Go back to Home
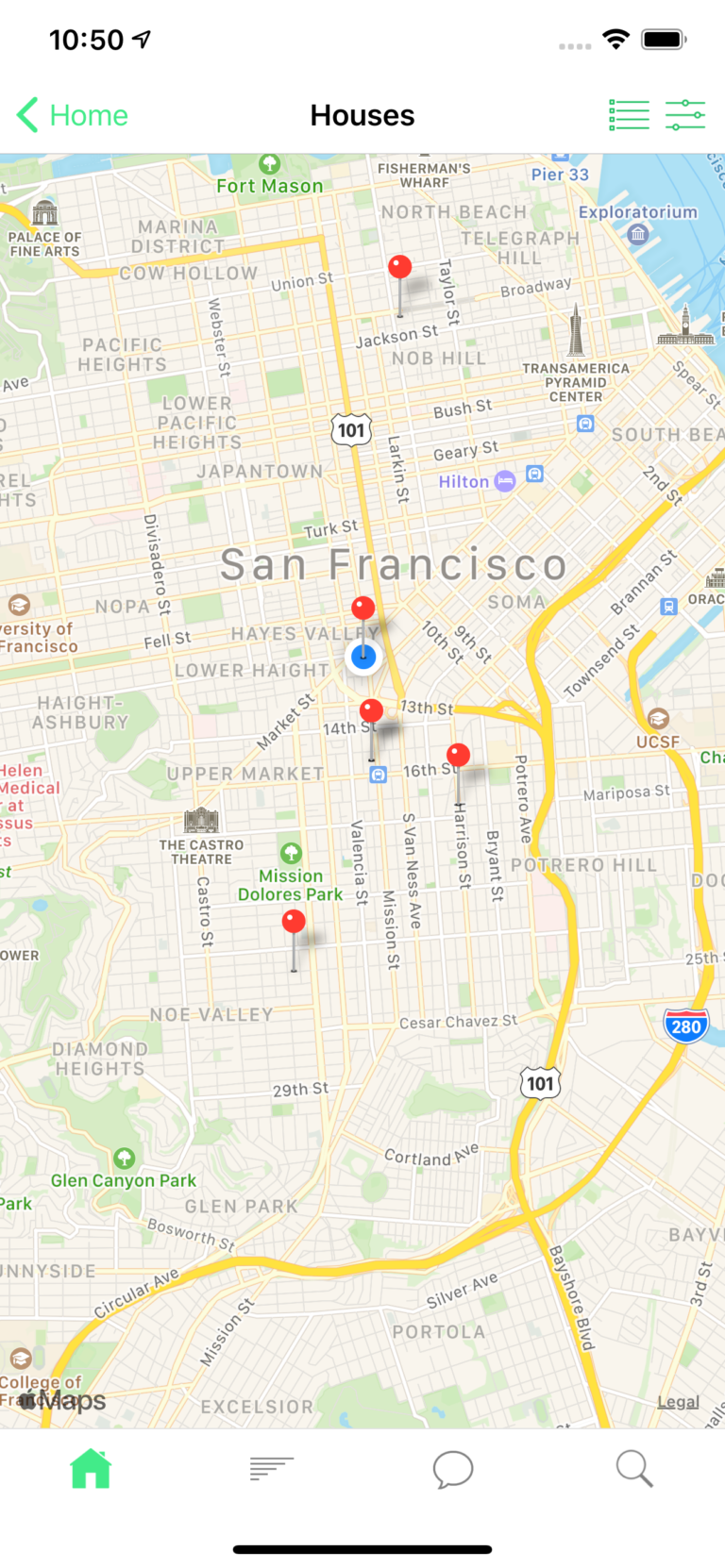Viewport: 725px width, 1568px height. point(72,115)
